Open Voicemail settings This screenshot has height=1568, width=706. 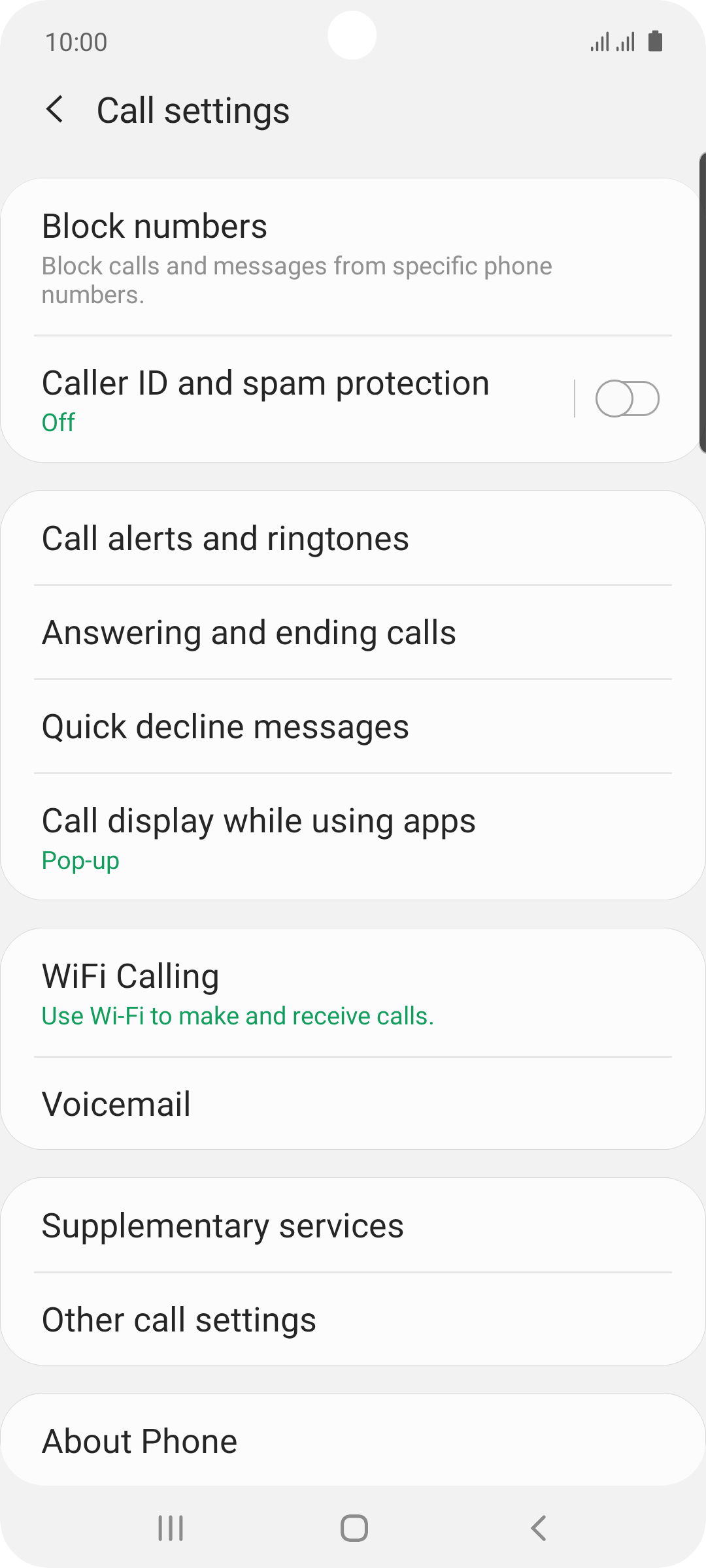point(353,1104)
